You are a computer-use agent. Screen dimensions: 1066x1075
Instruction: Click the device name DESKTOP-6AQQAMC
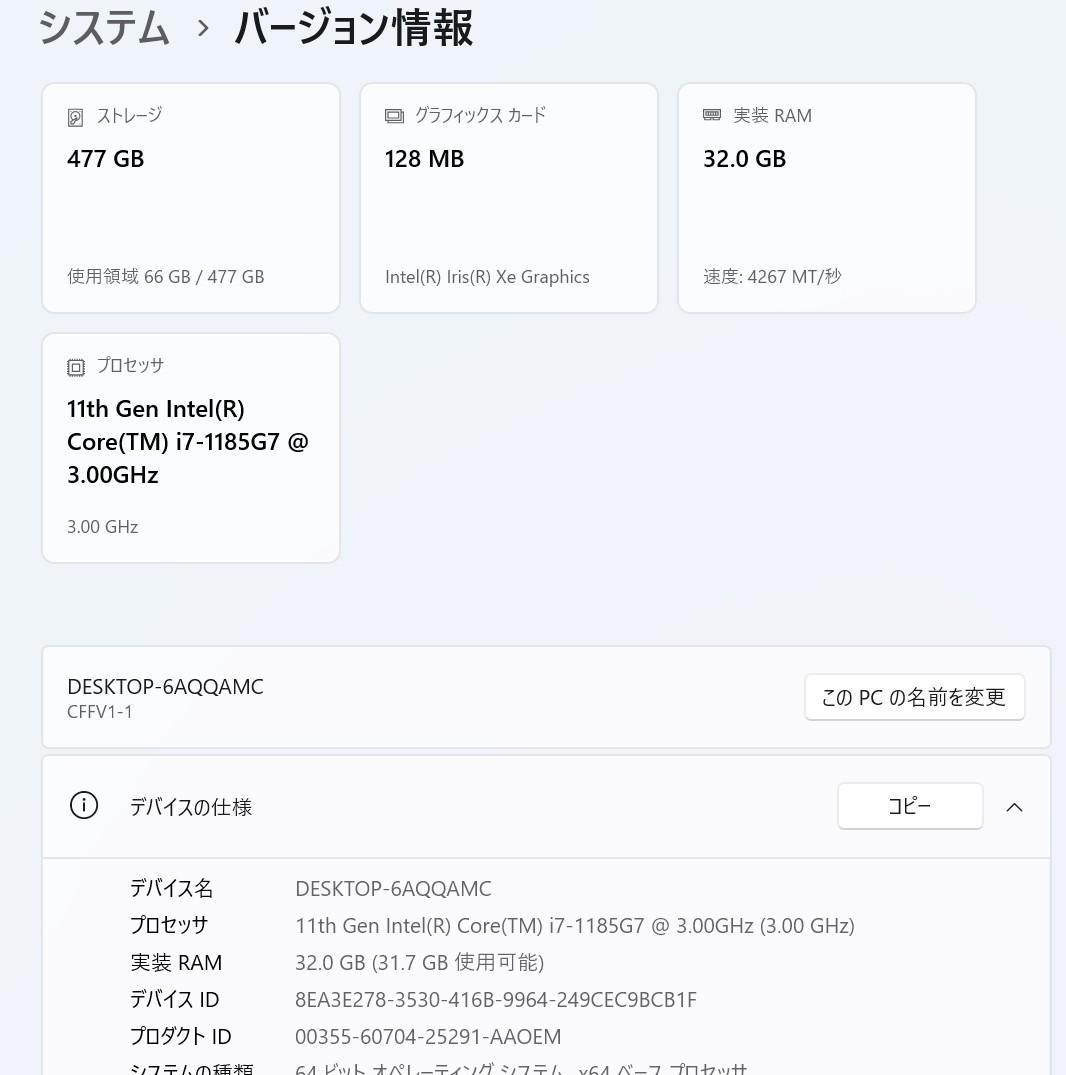(165, 687)
